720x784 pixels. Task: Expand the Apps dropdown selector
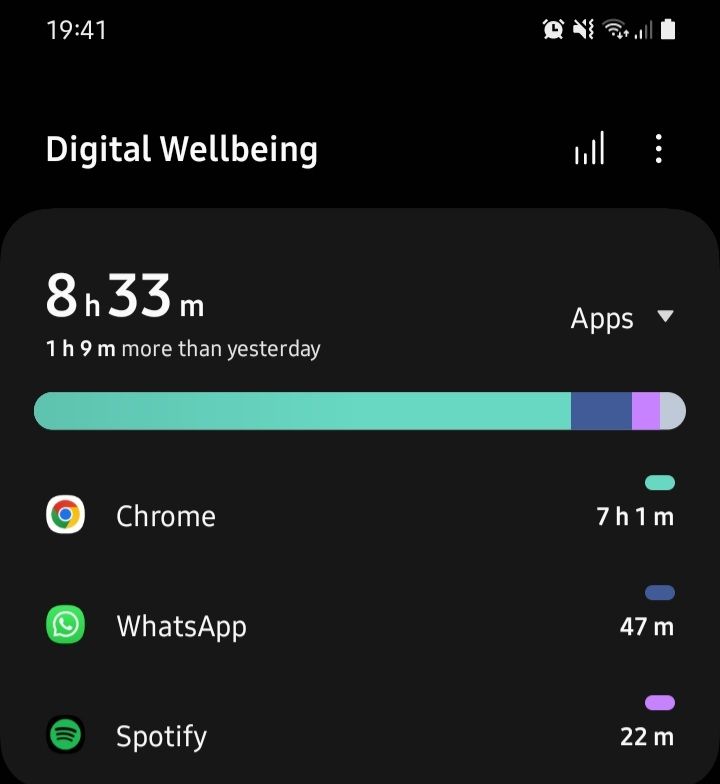pyautogui.click(x=622, y=319)
